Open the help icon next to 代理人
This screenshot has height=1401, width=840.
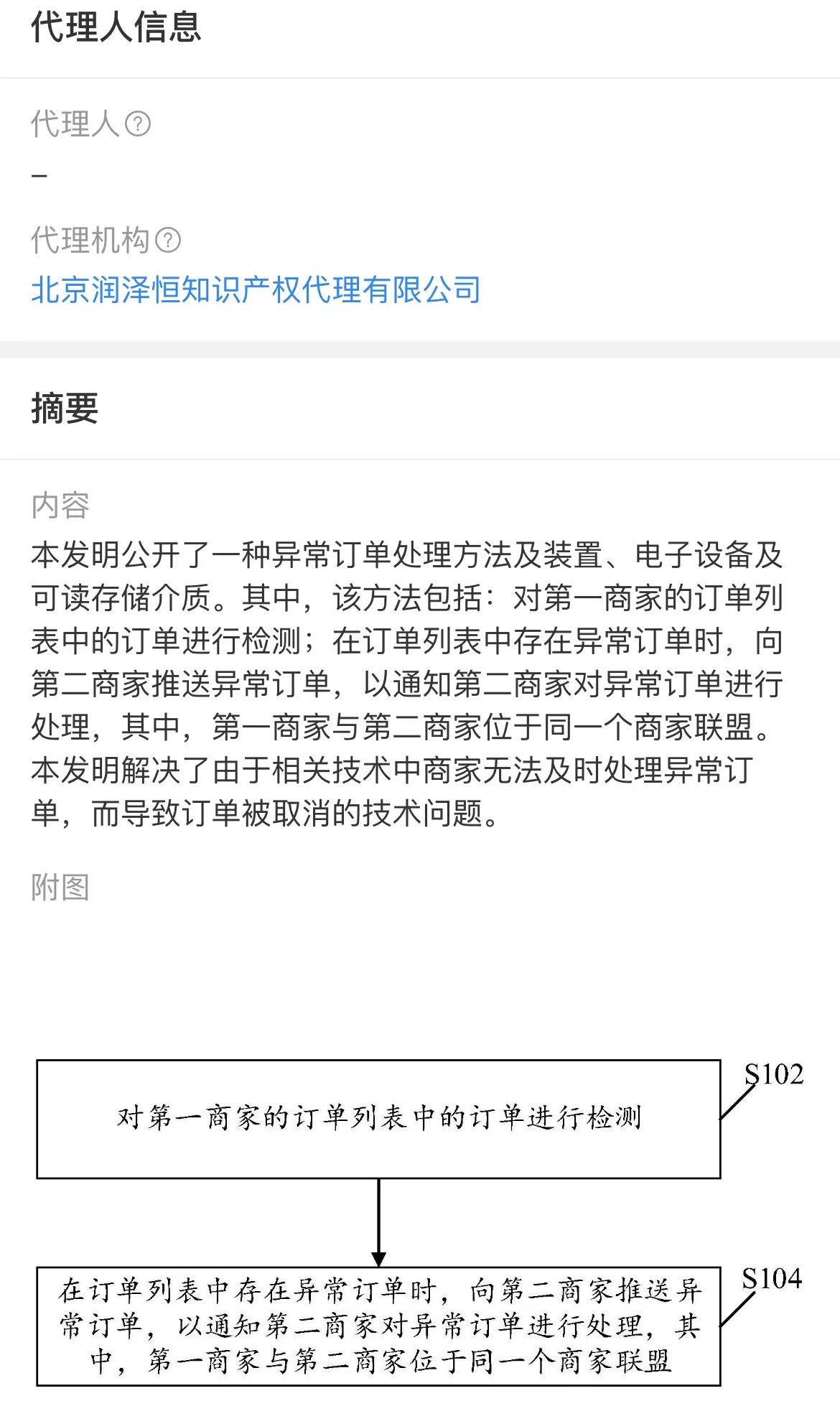(x=138, y=124)
